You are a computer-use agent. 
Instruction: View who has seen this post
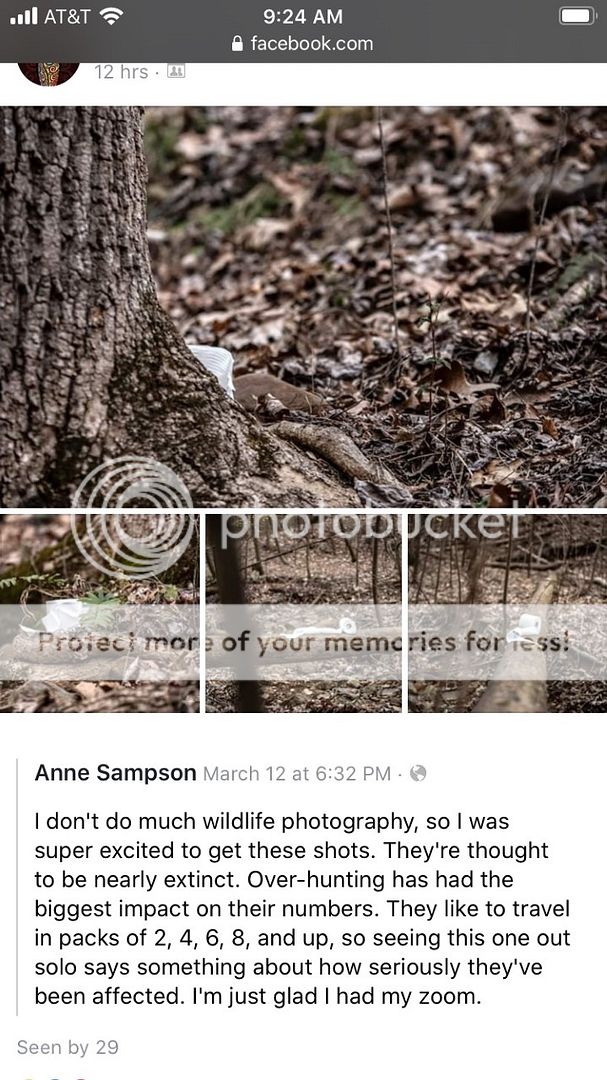point(67,1047)
